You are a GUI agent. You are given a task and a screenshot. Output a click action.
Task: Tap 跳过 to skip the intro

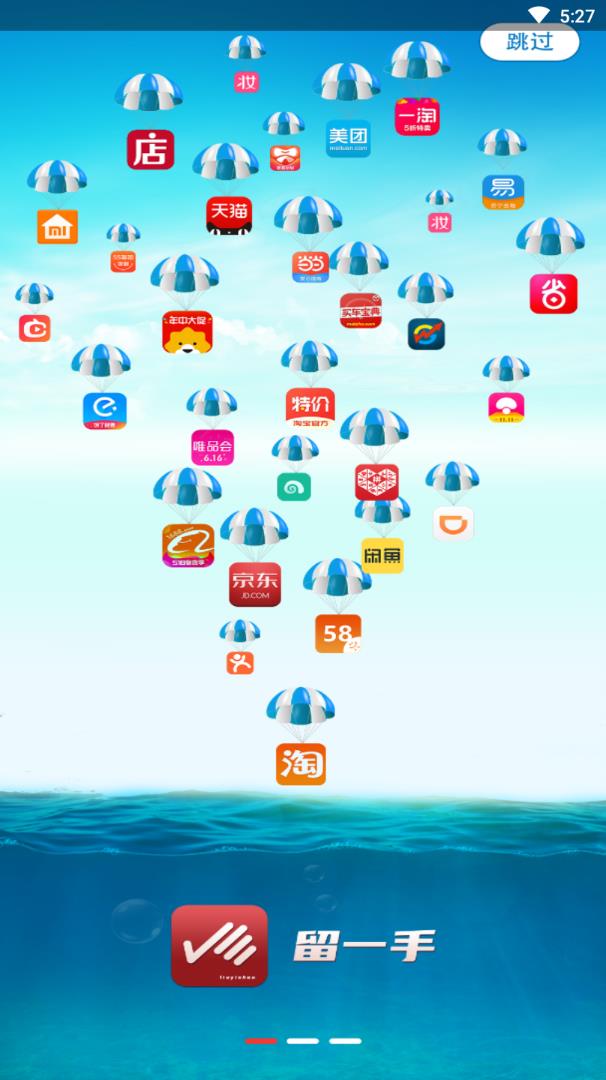530,42
